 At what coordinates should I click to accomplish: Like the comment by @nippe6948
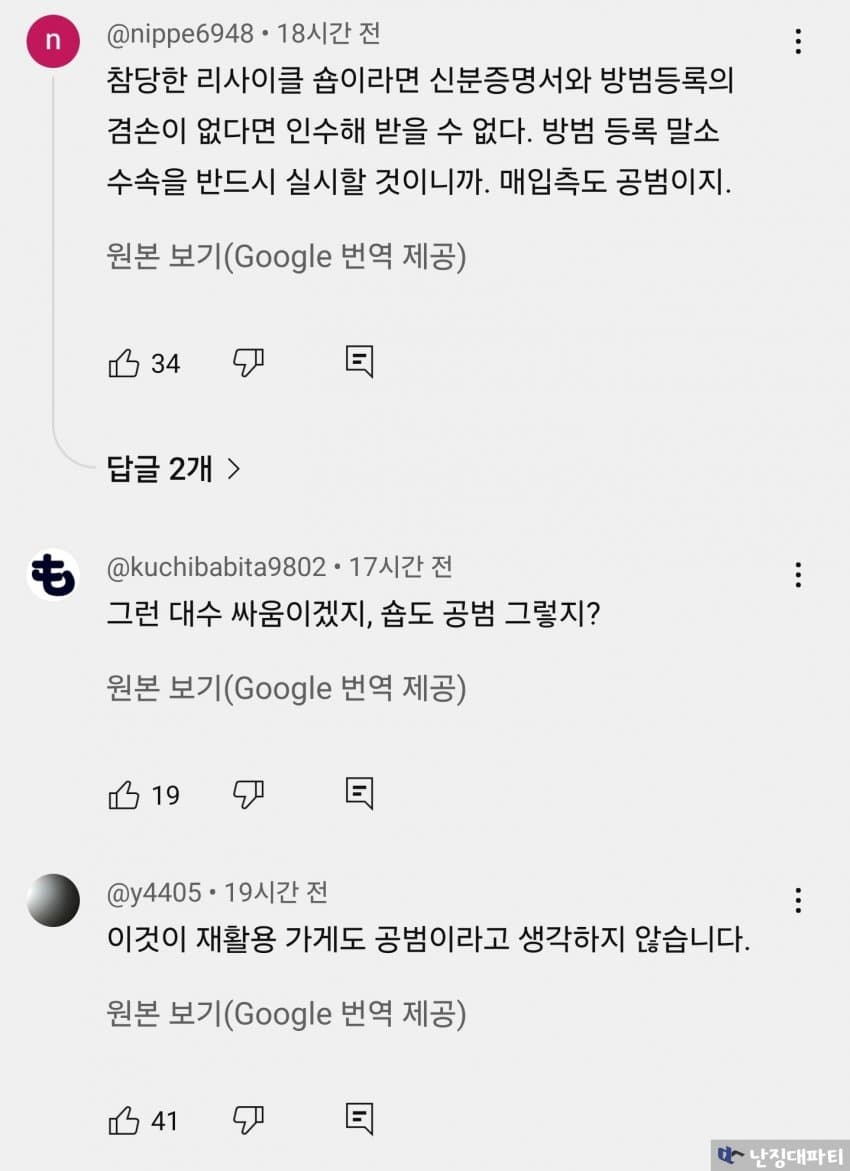124,363
